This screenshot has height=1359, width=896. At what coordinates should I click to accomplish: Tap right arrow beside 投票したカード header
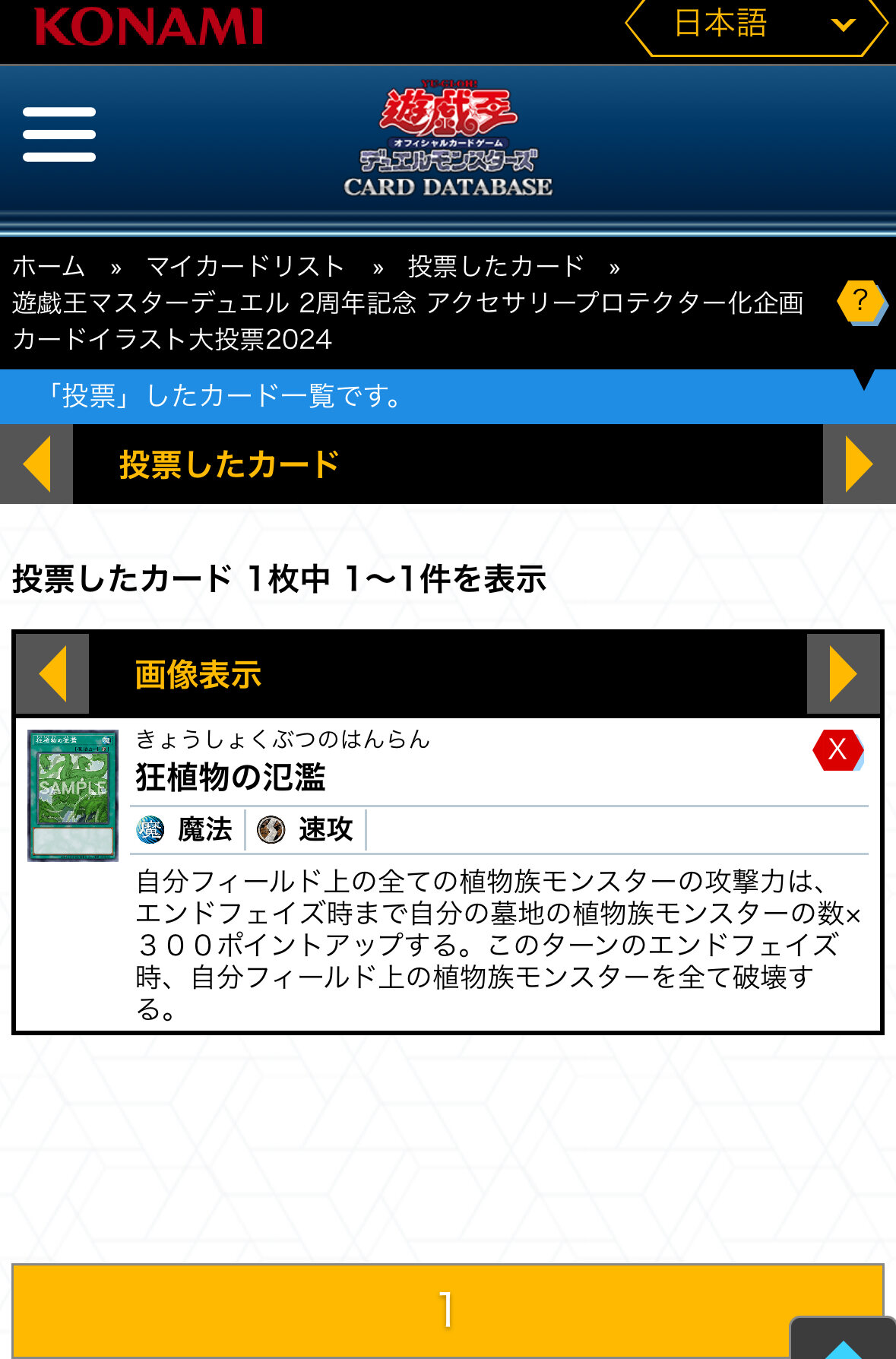859,464
